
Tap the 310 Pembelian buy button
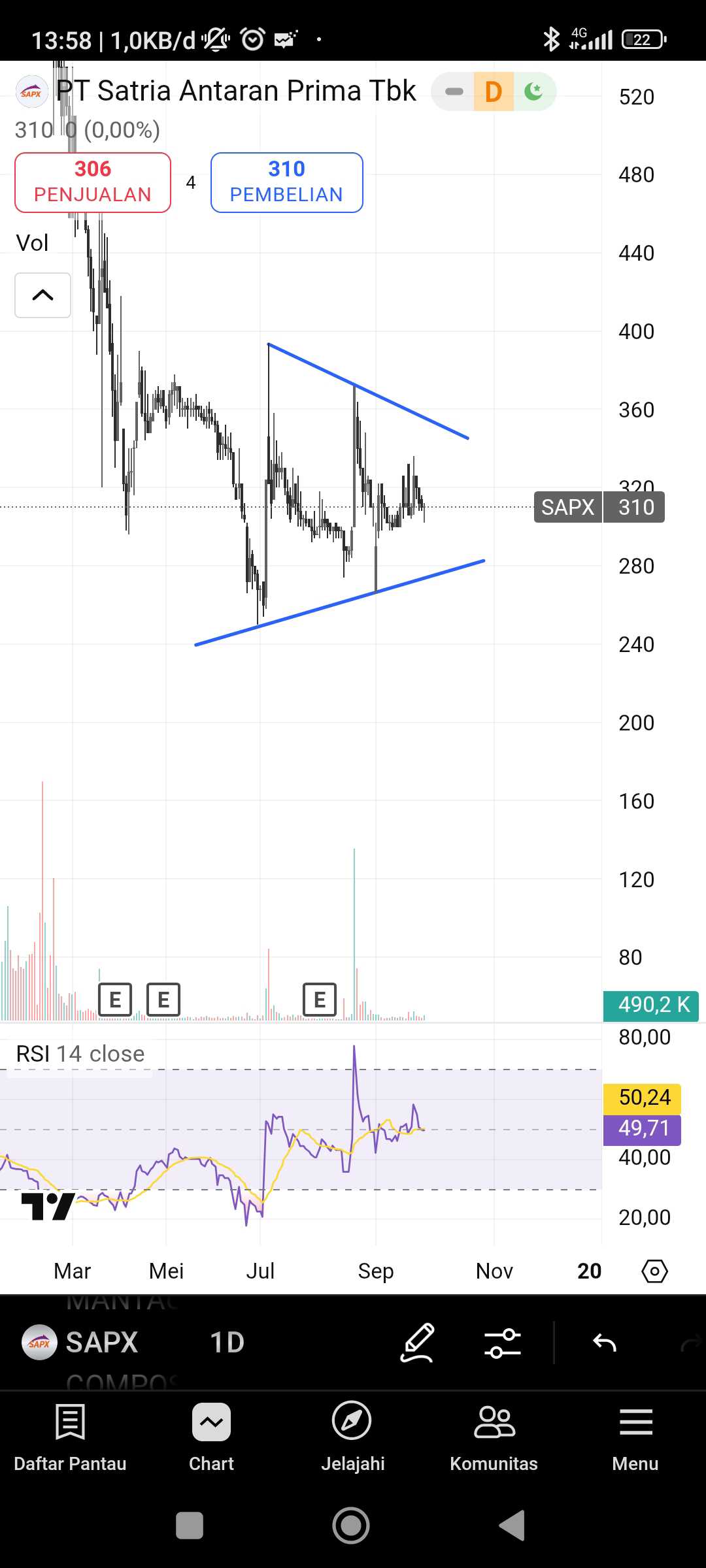pyautogui.click(x=286, y=182)
